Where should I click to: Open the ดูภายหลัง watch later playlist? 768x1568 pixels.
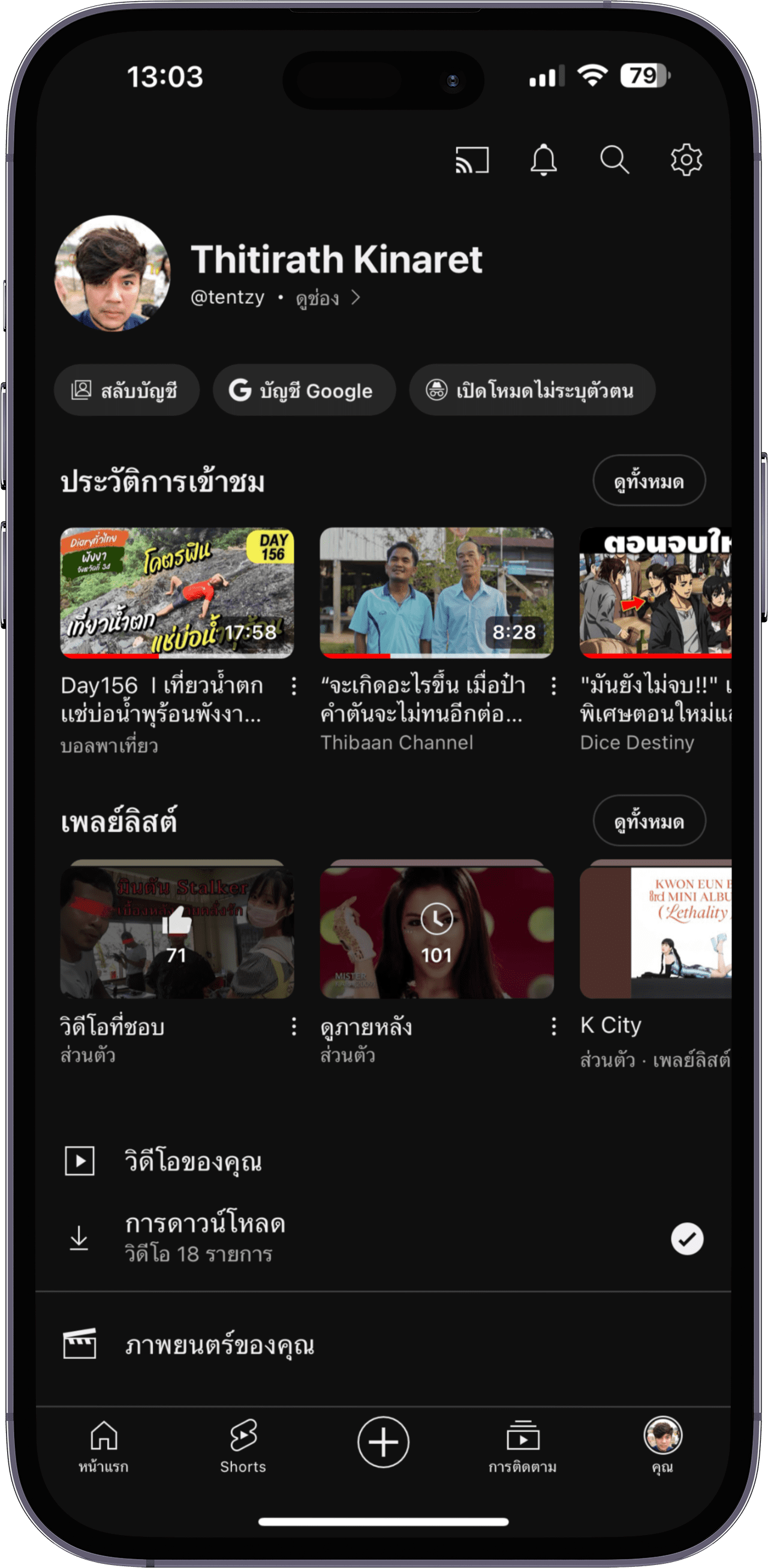point(436,930)
